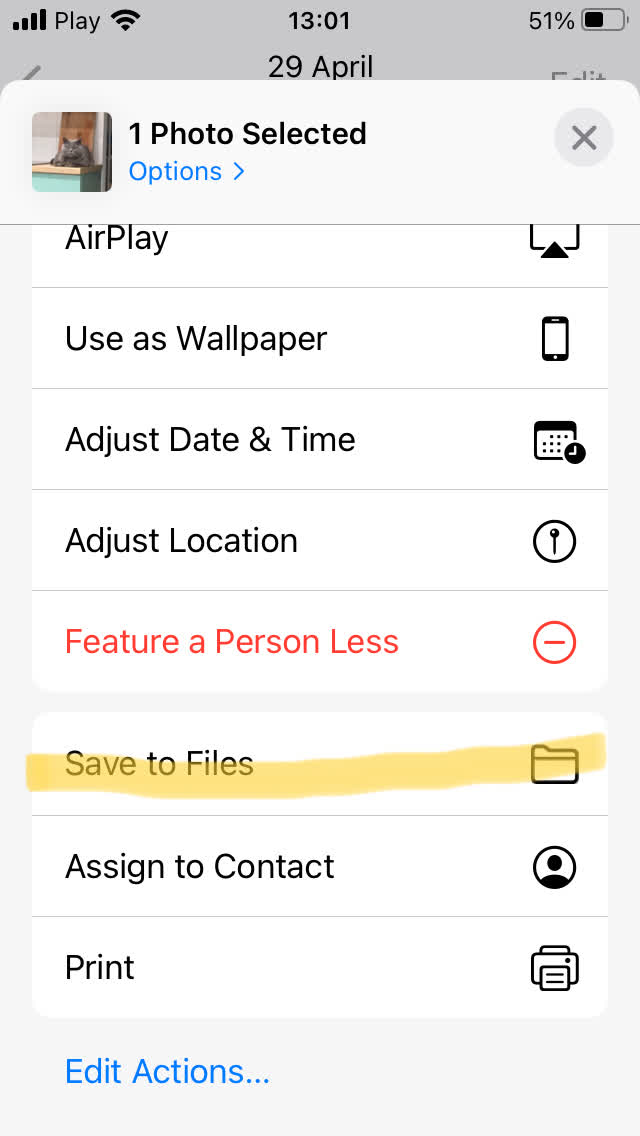The width and height of the screenshot is (640, 1136).
Task: Assign the photo to a contact
Action: click(x=320, y=866)
